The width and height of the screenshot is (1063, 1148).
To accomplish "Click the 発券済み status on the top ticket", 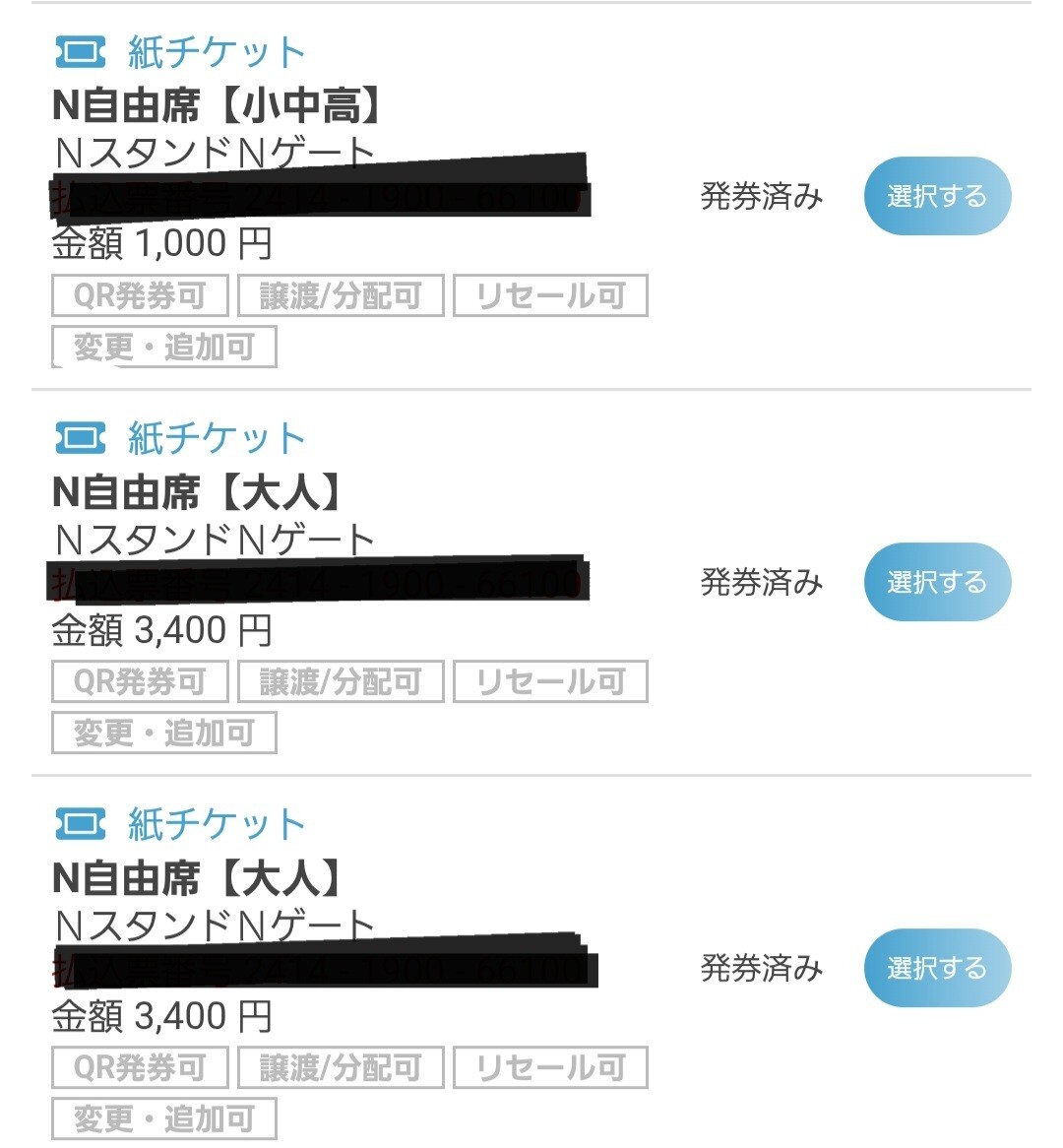I will [x=762, y=196].
